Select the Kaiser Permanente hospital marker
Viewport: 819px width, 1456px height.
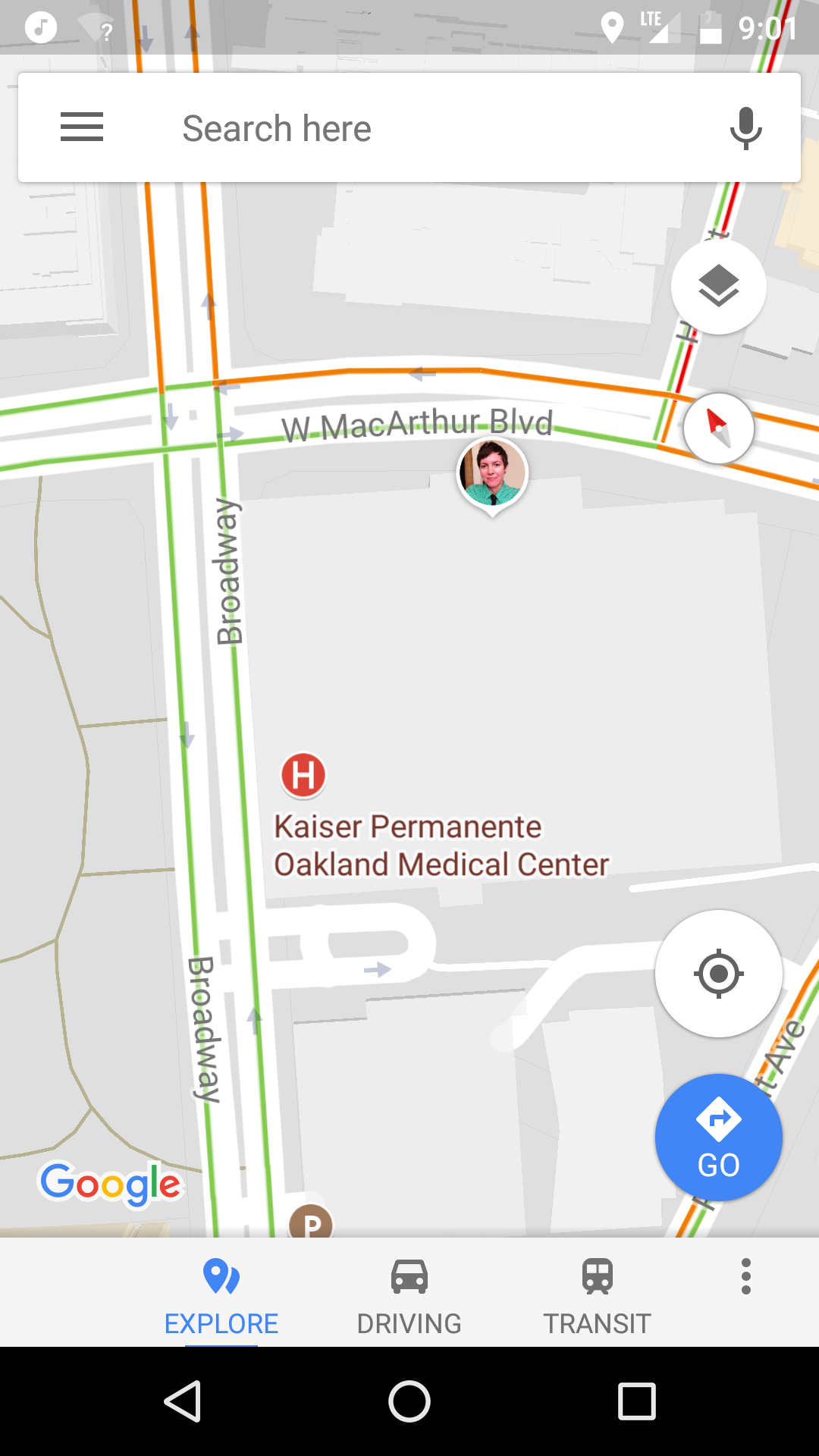click(x=303, y=775)
